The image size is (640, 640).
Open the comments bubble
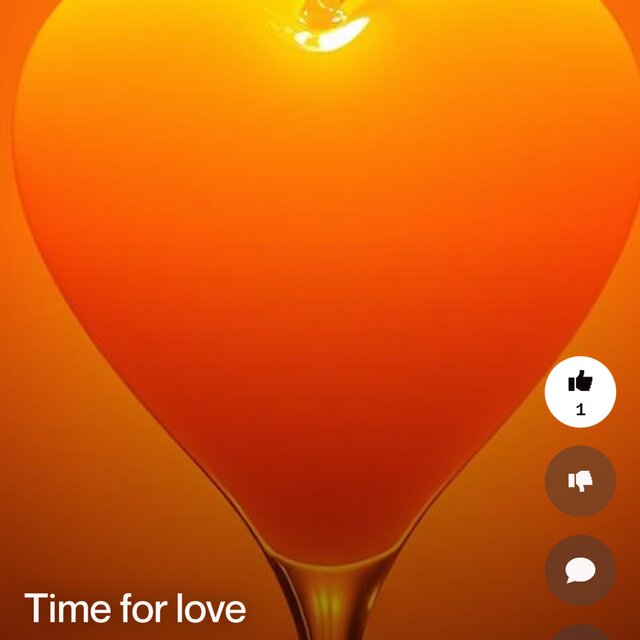tap(580, 570)
